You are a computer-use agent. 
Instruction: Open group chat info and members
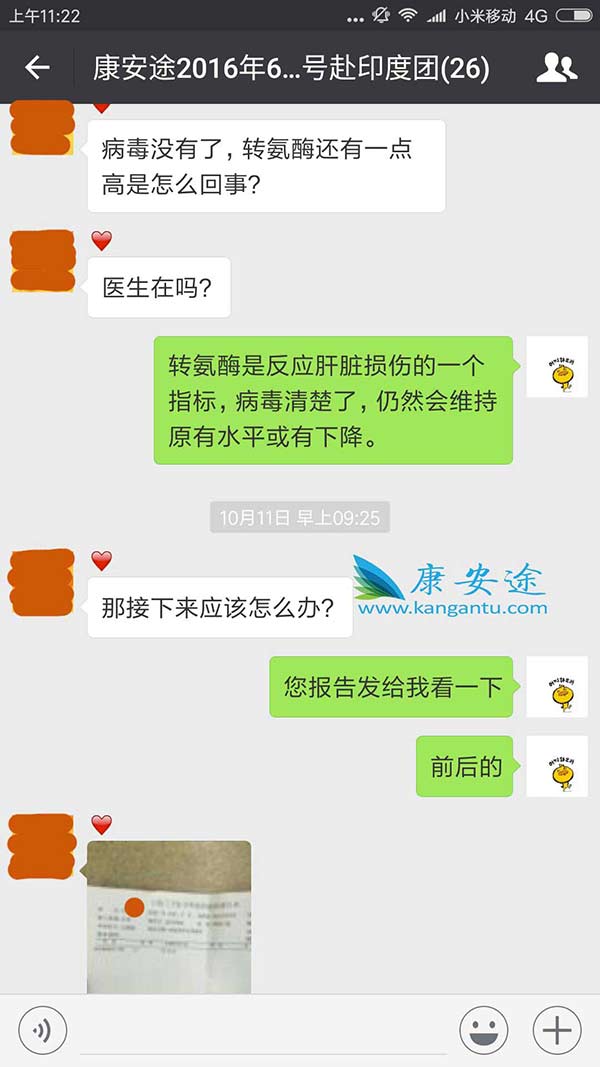[556, 68]
